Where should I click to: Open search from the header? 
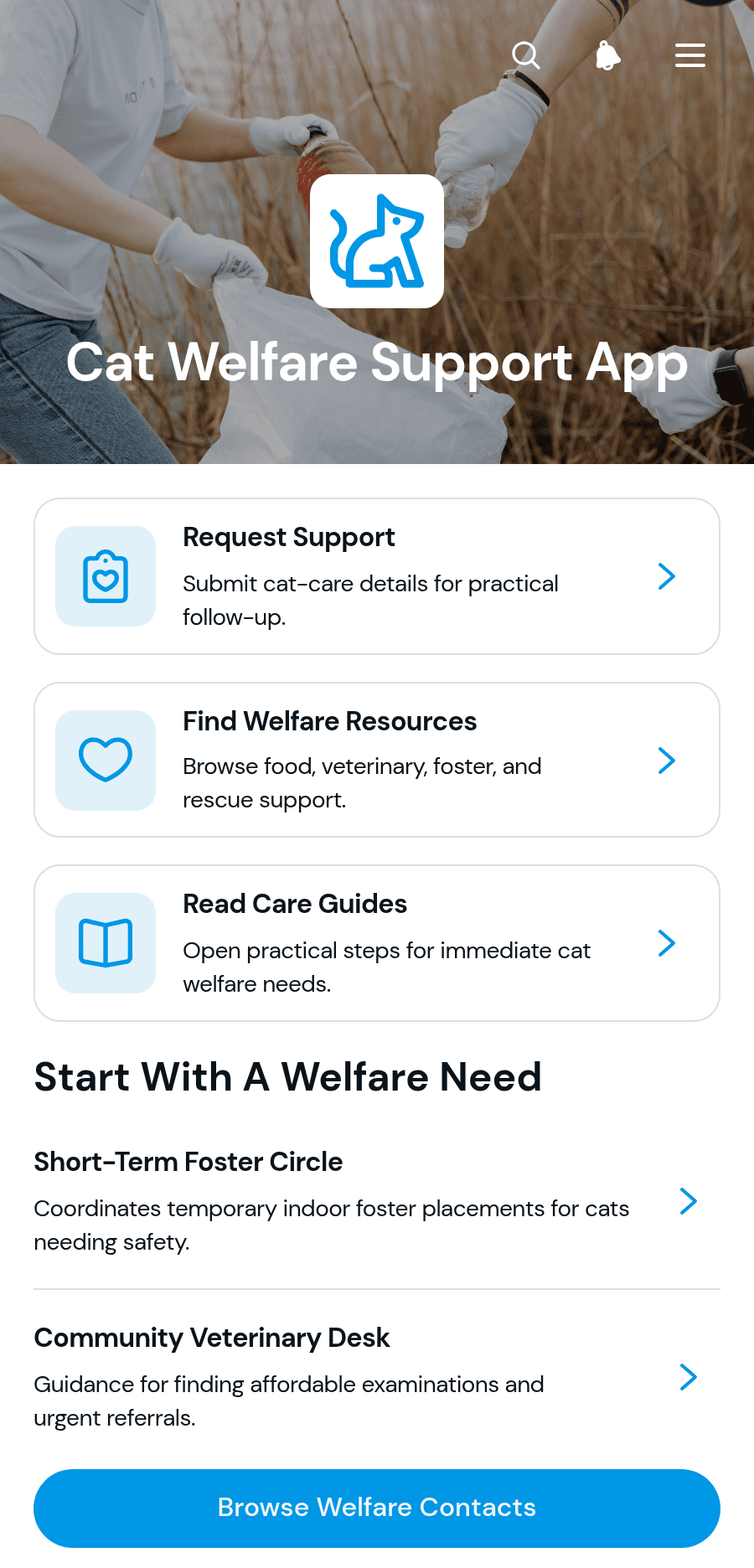(x=526, y=55)
